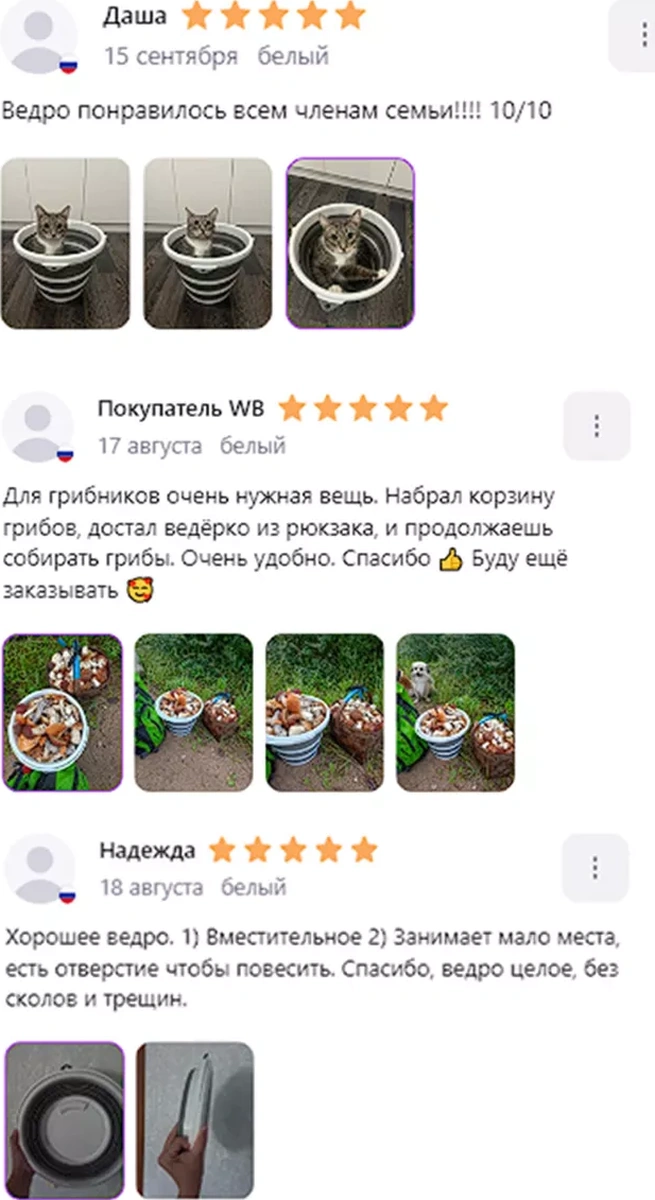655x1200 pixels.
Task: Open first mushroom photo in Покупатель WB's review
Action: coord(63,712)
